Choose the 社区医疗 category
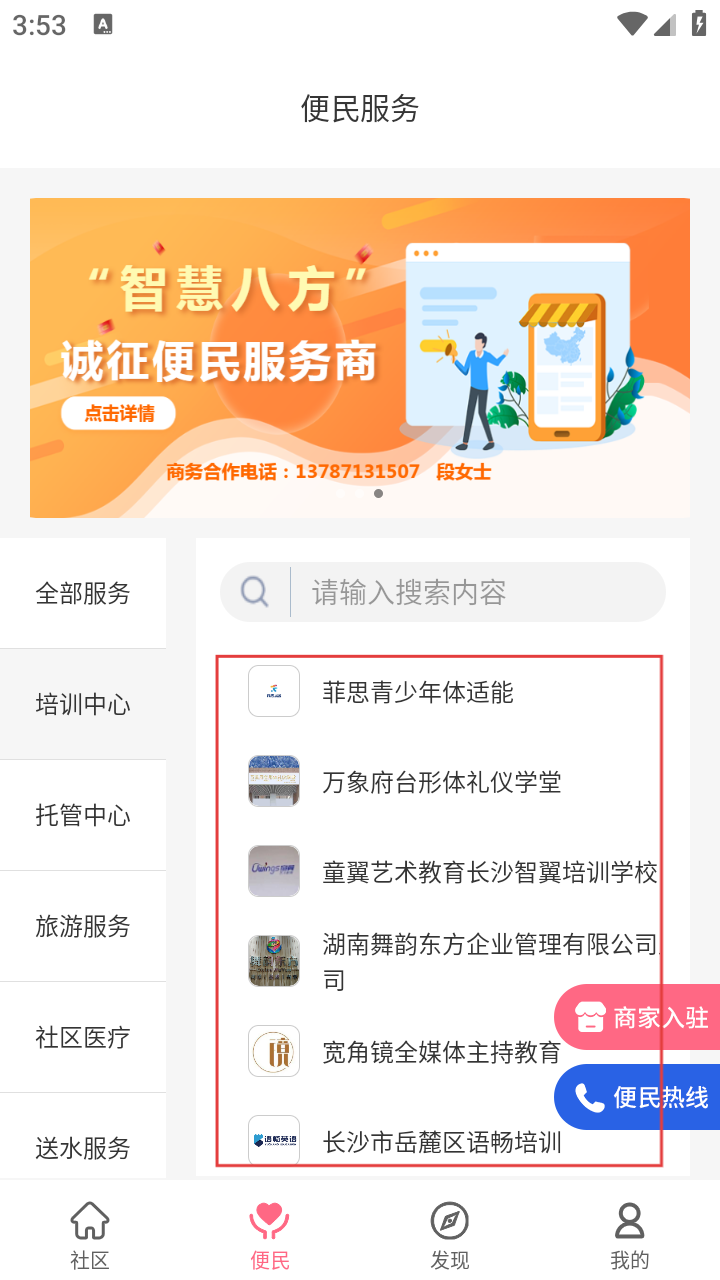The height and width of the screenshot is (1280, 720). click(x=83, y=1037)
